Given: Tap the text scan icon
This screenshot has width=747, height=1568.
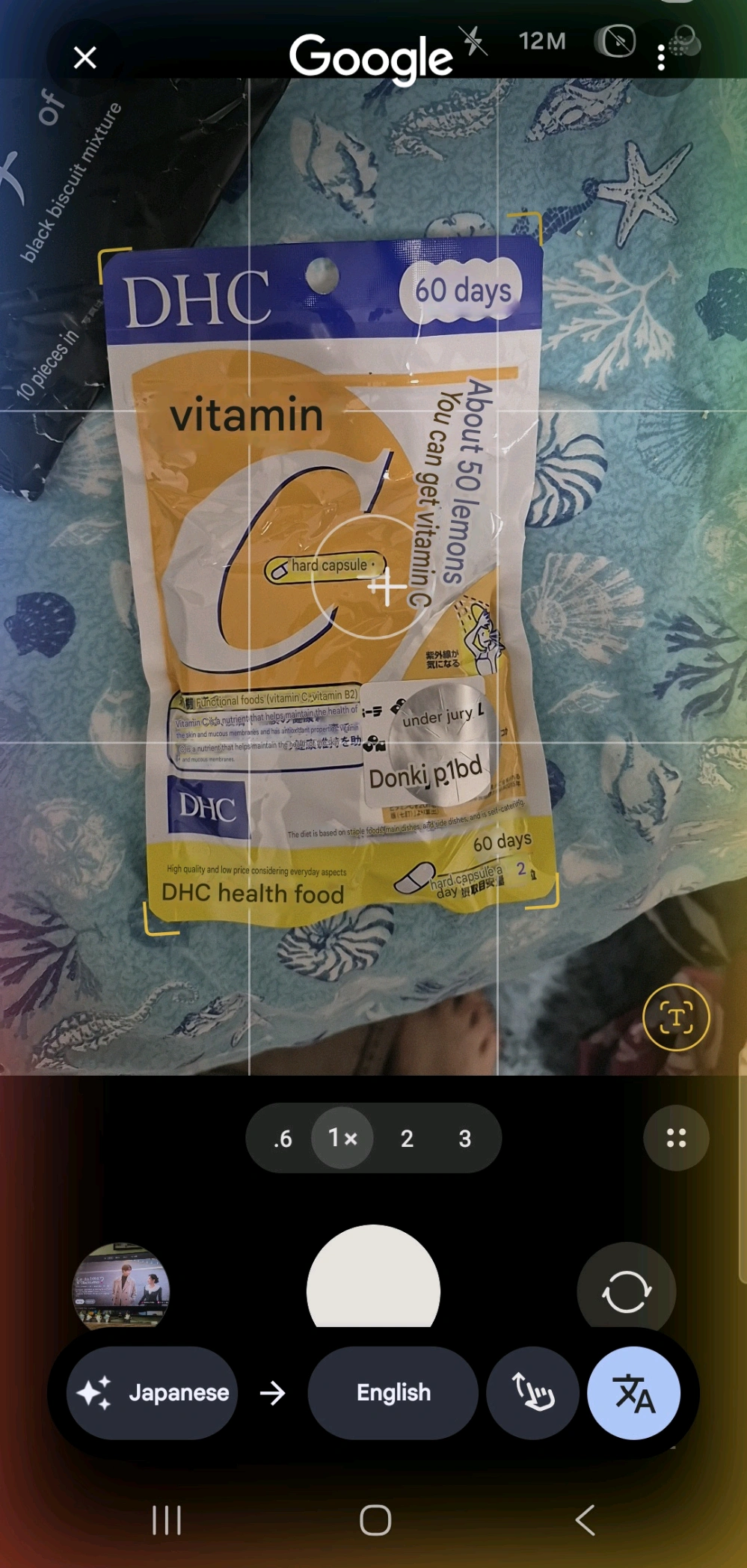Looking at the screenshot, I should 676,1017.
